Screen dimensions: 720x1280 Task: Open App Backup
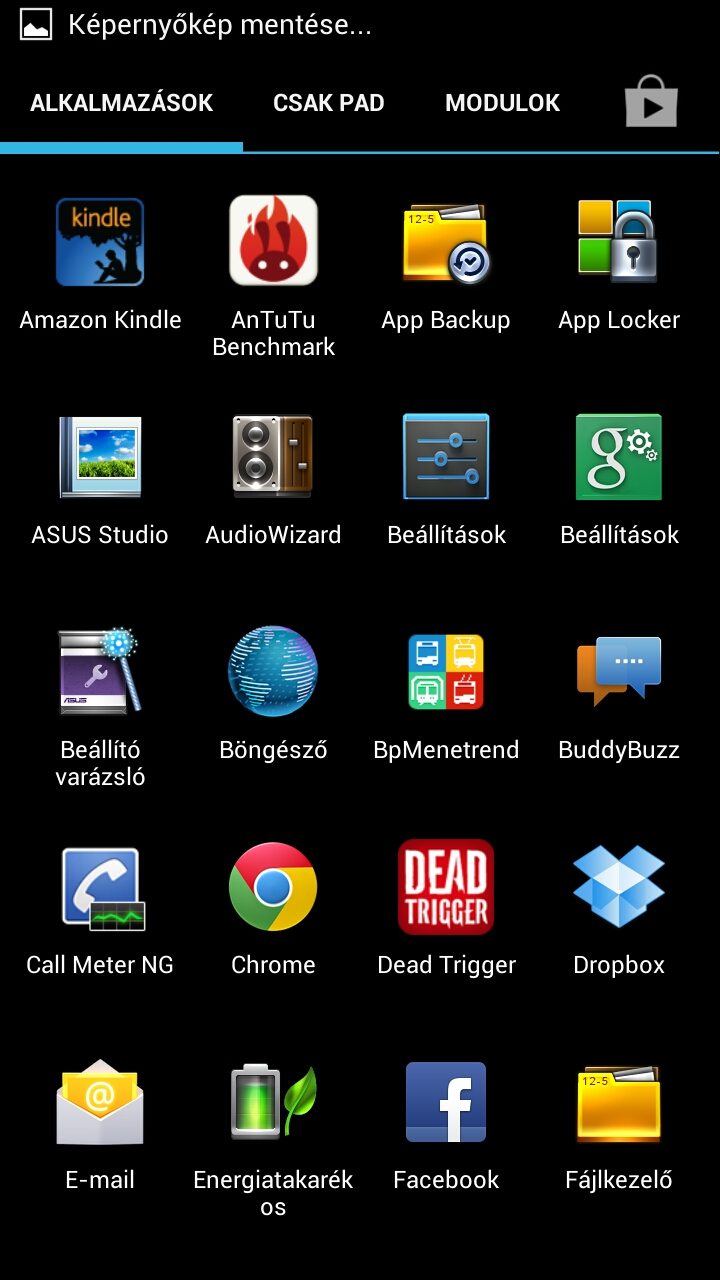(446, 242)
